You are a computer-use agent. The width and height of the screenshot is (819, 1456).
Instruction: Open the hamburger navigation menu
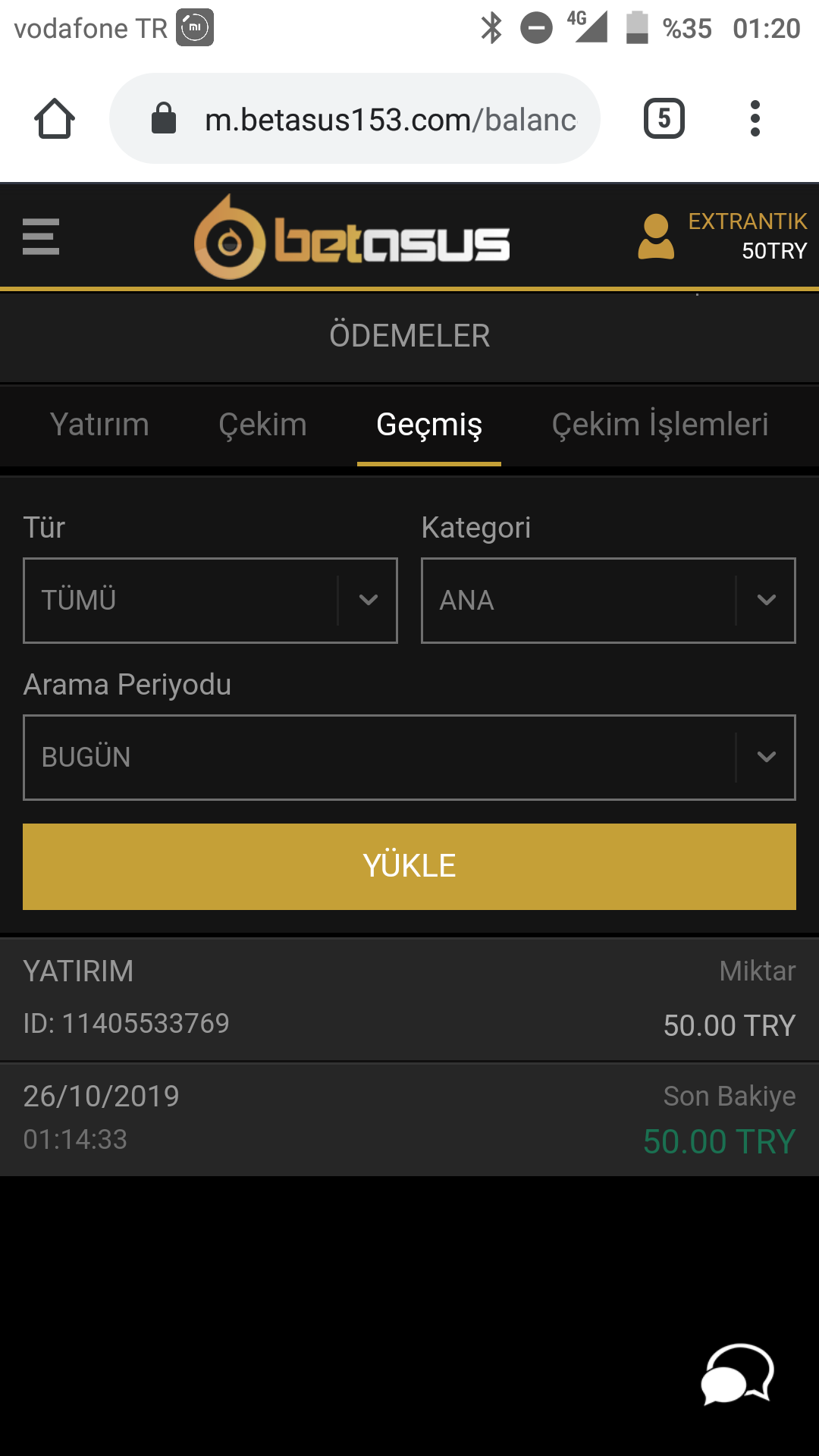coord(41,237)
